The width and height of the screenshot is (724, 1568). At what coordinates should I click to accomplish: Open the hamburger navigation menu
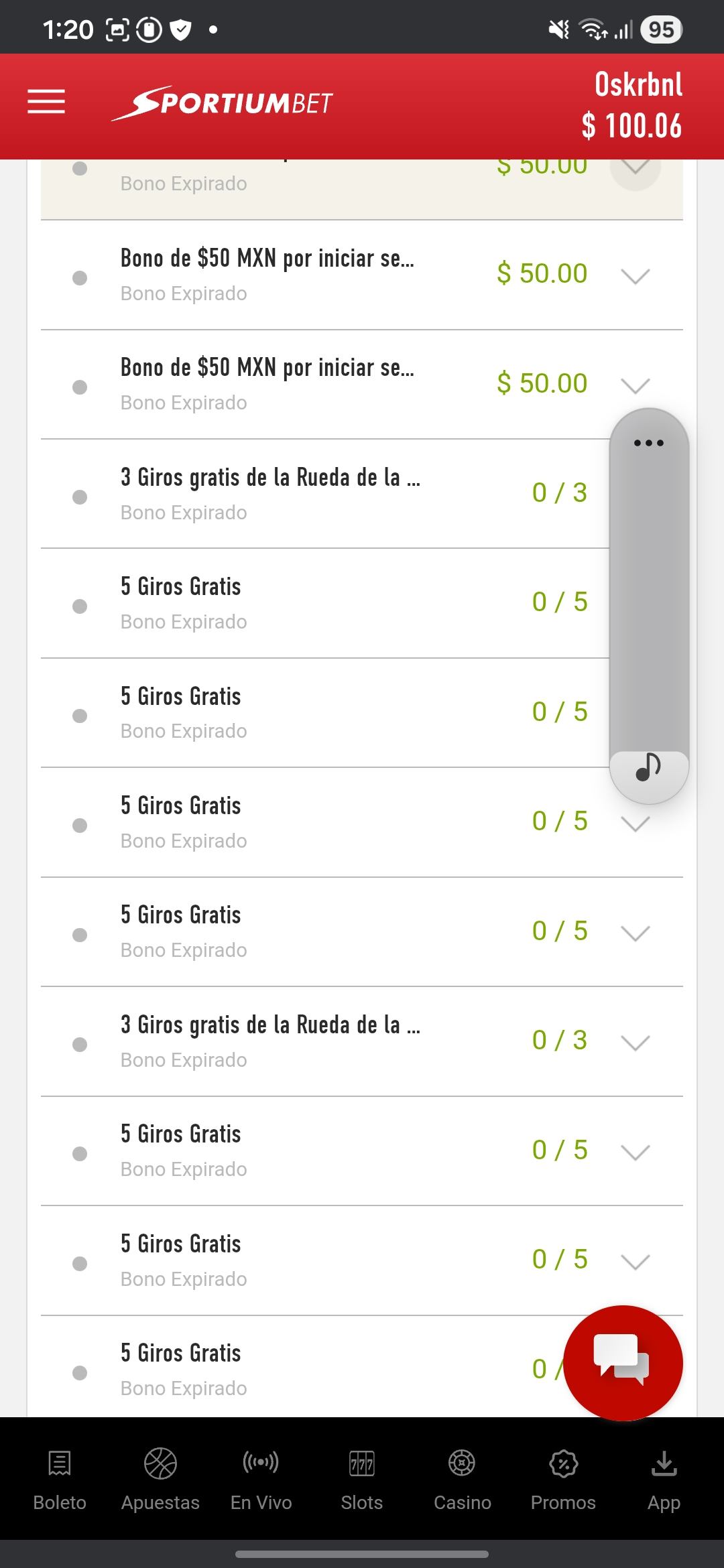[46, 103]
